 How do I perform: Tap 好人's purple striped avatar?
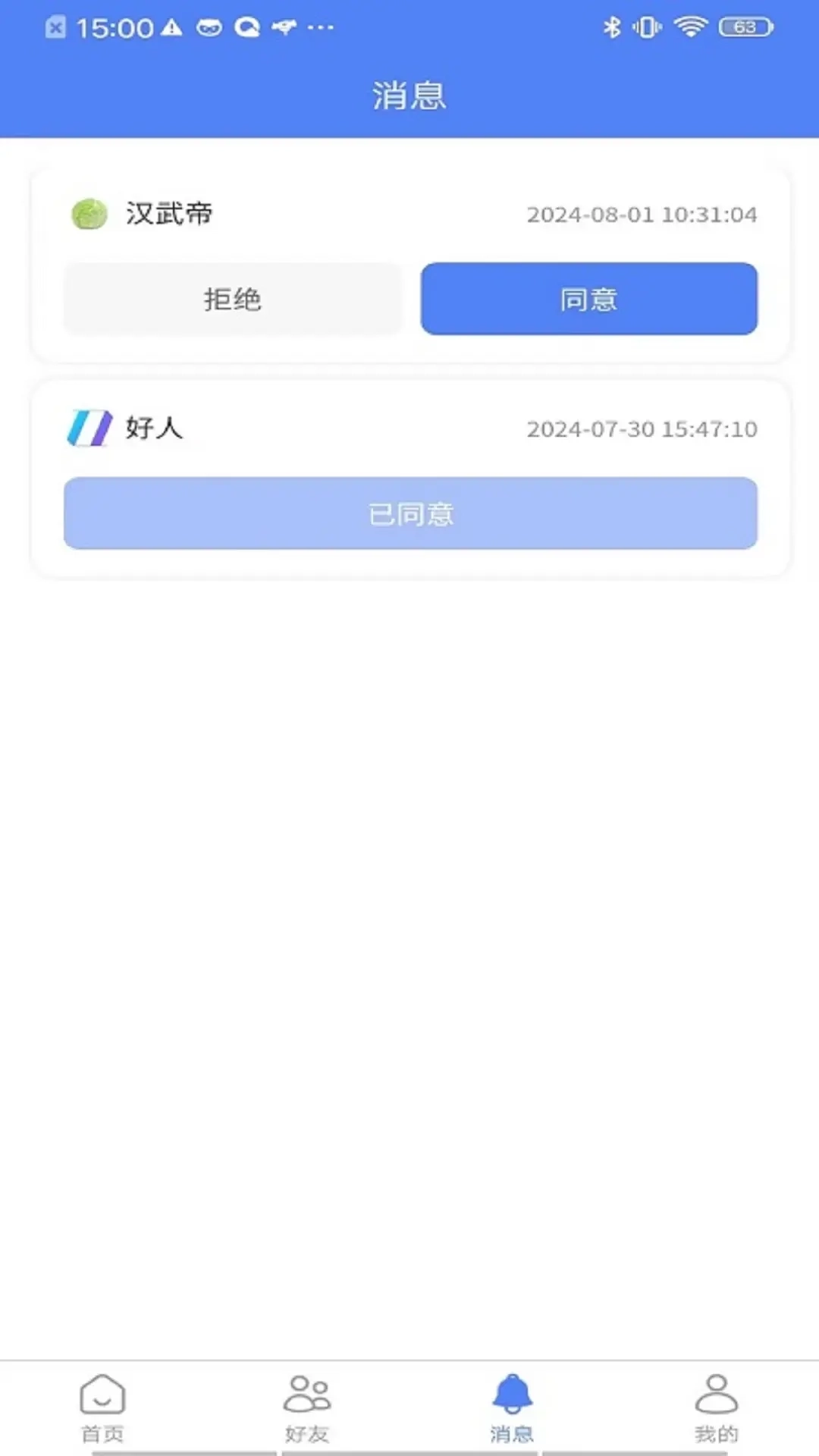(89, 428)
